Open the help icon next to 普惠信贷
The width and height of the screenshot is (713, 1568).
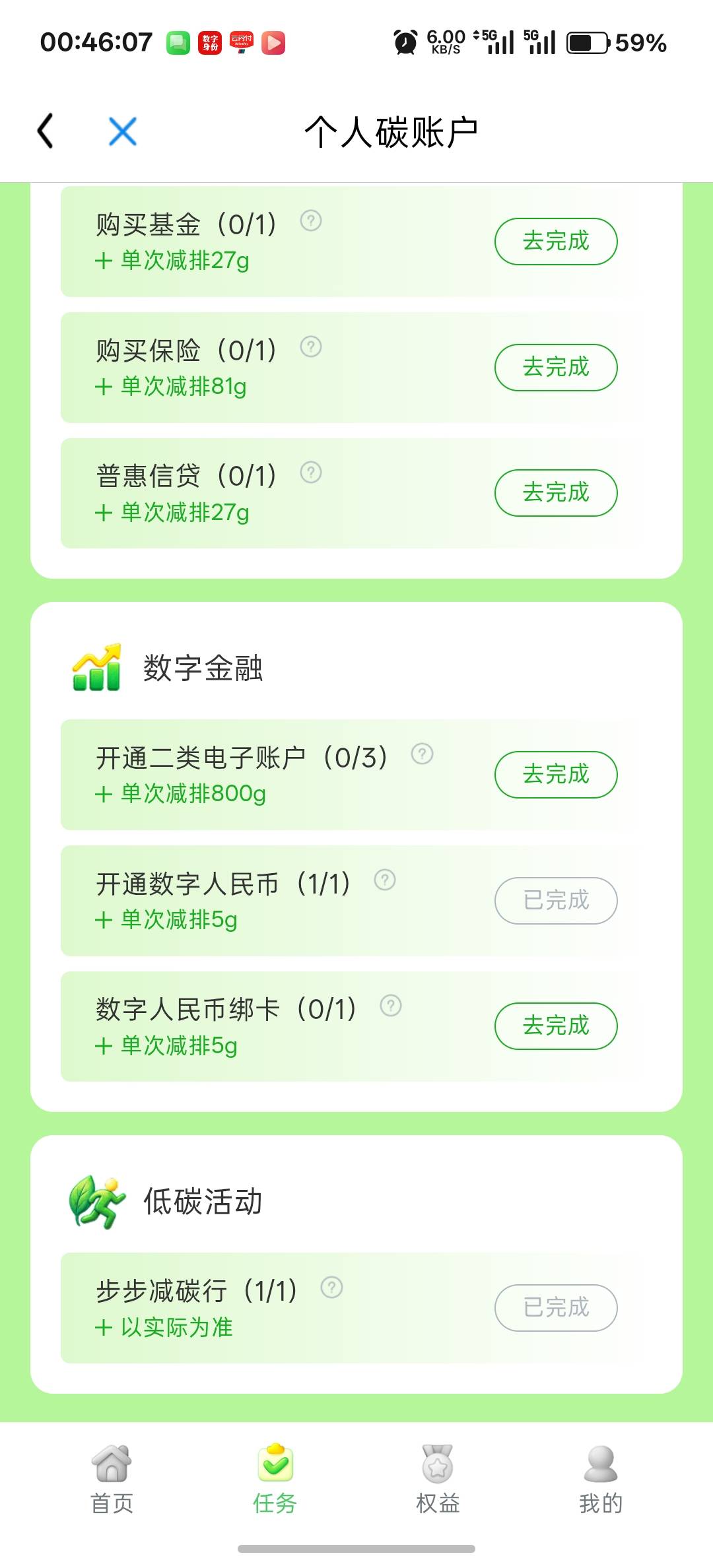tap(311, 473)
